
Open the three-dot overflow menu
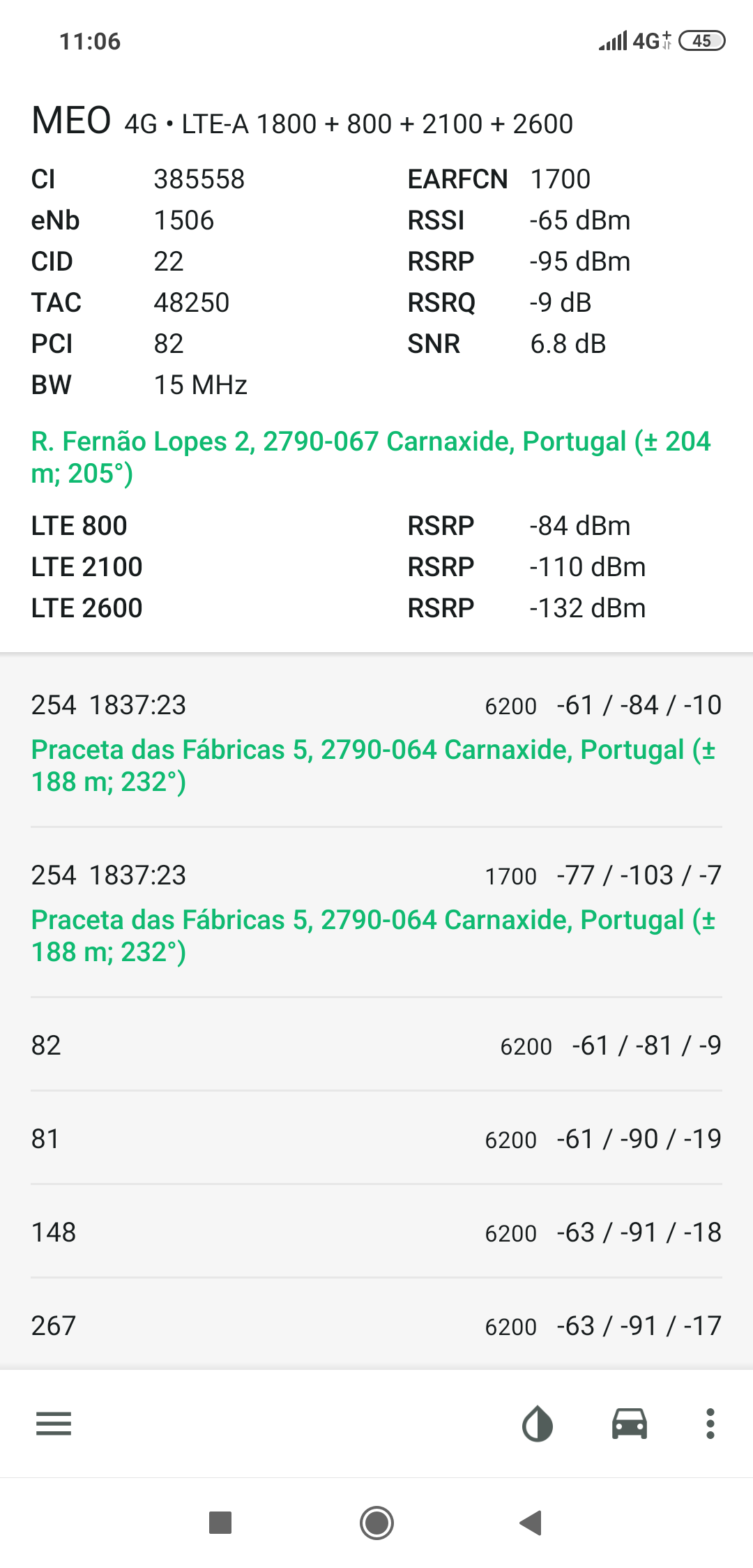click(710, 1424)
